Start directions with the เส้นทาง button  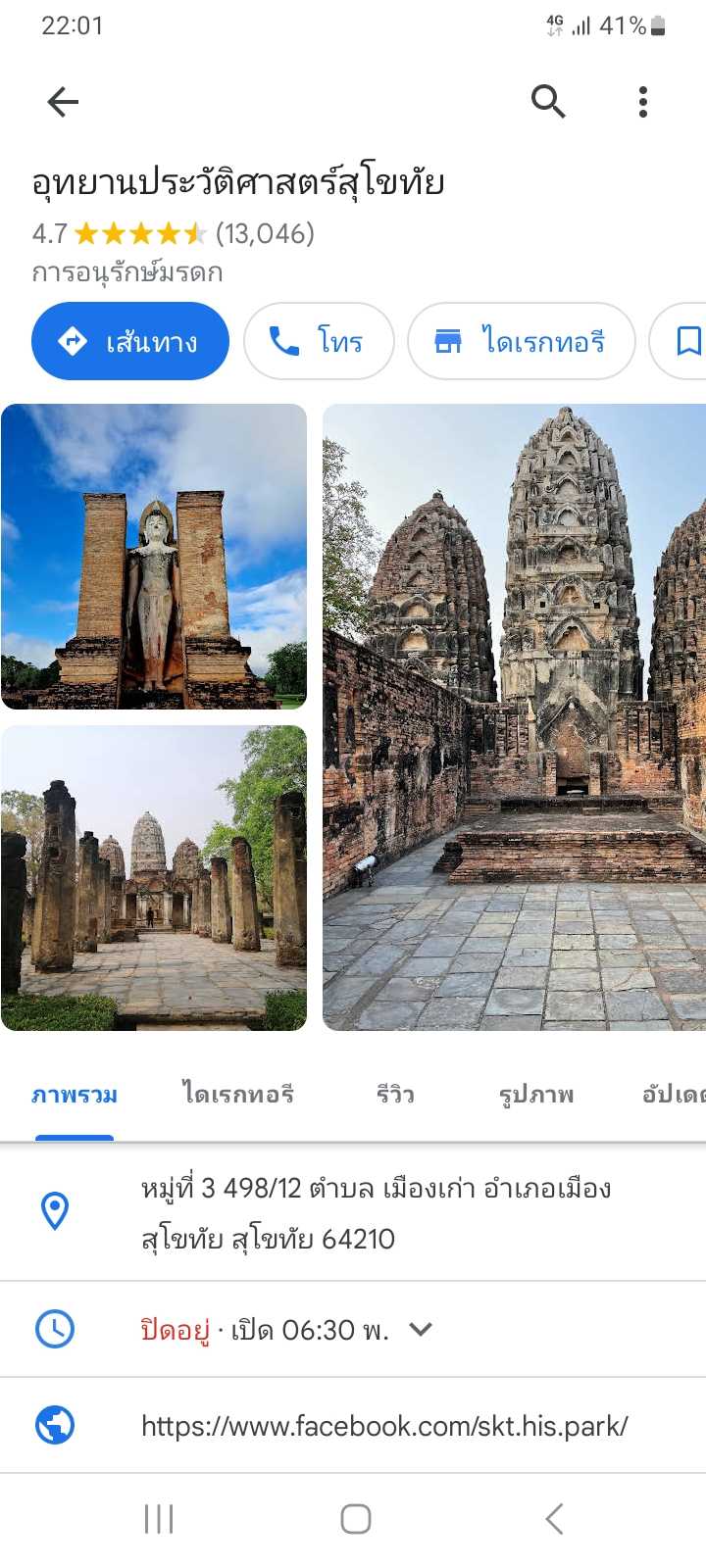[130, 341]
